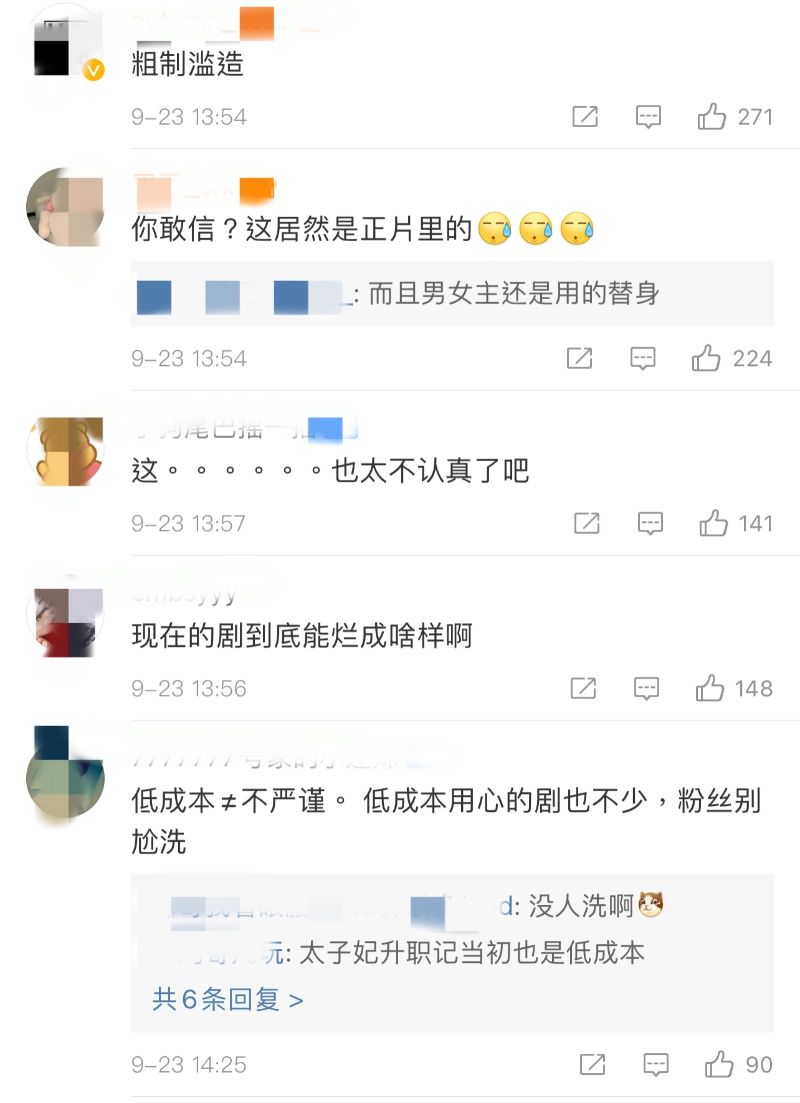
Task: Like the comment 也太不认真了吧
Action: click(714, 523)
